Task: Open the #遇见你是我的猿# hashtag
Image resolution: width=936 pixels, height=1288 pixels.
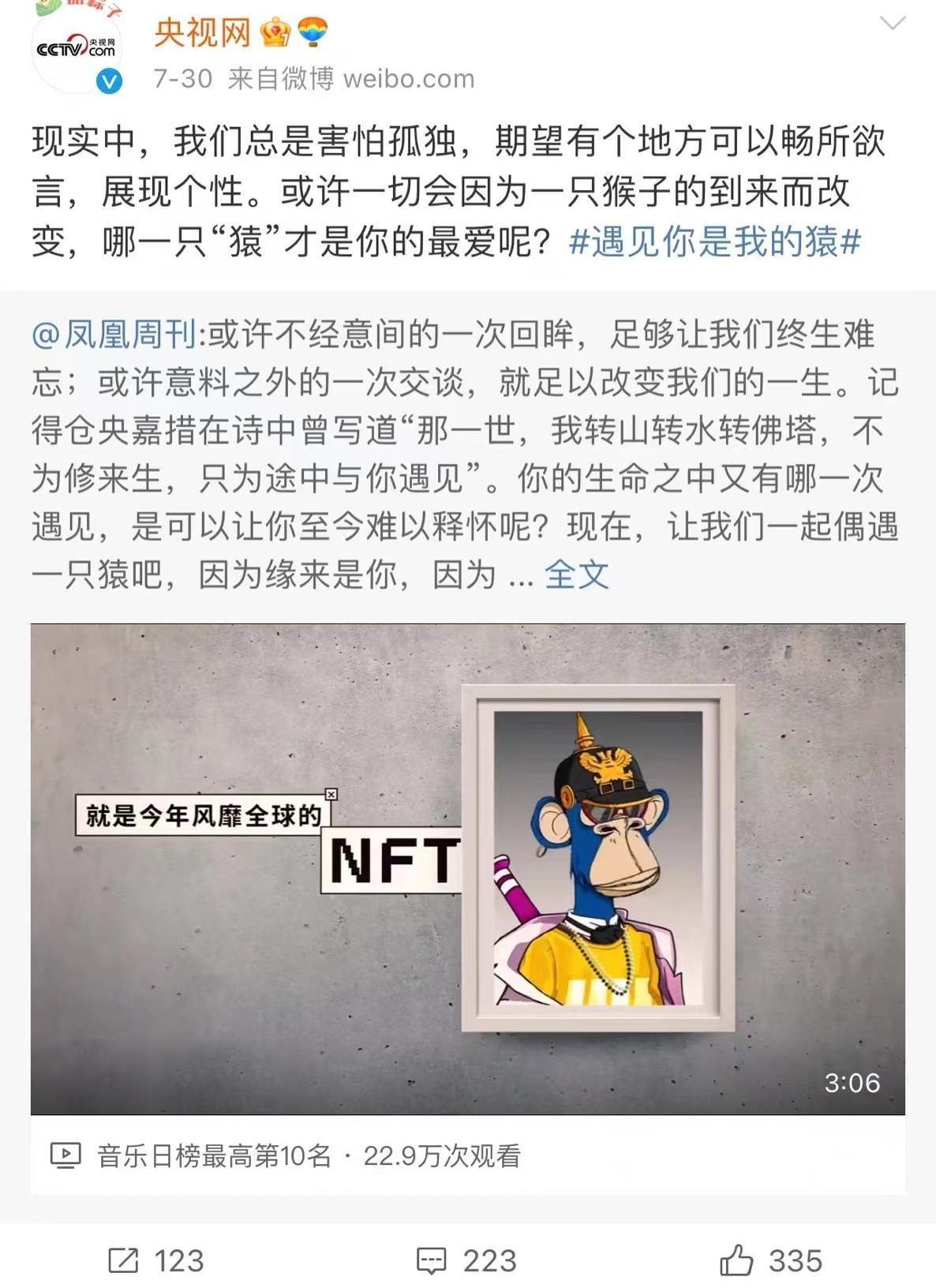Action: coord(714,241)
